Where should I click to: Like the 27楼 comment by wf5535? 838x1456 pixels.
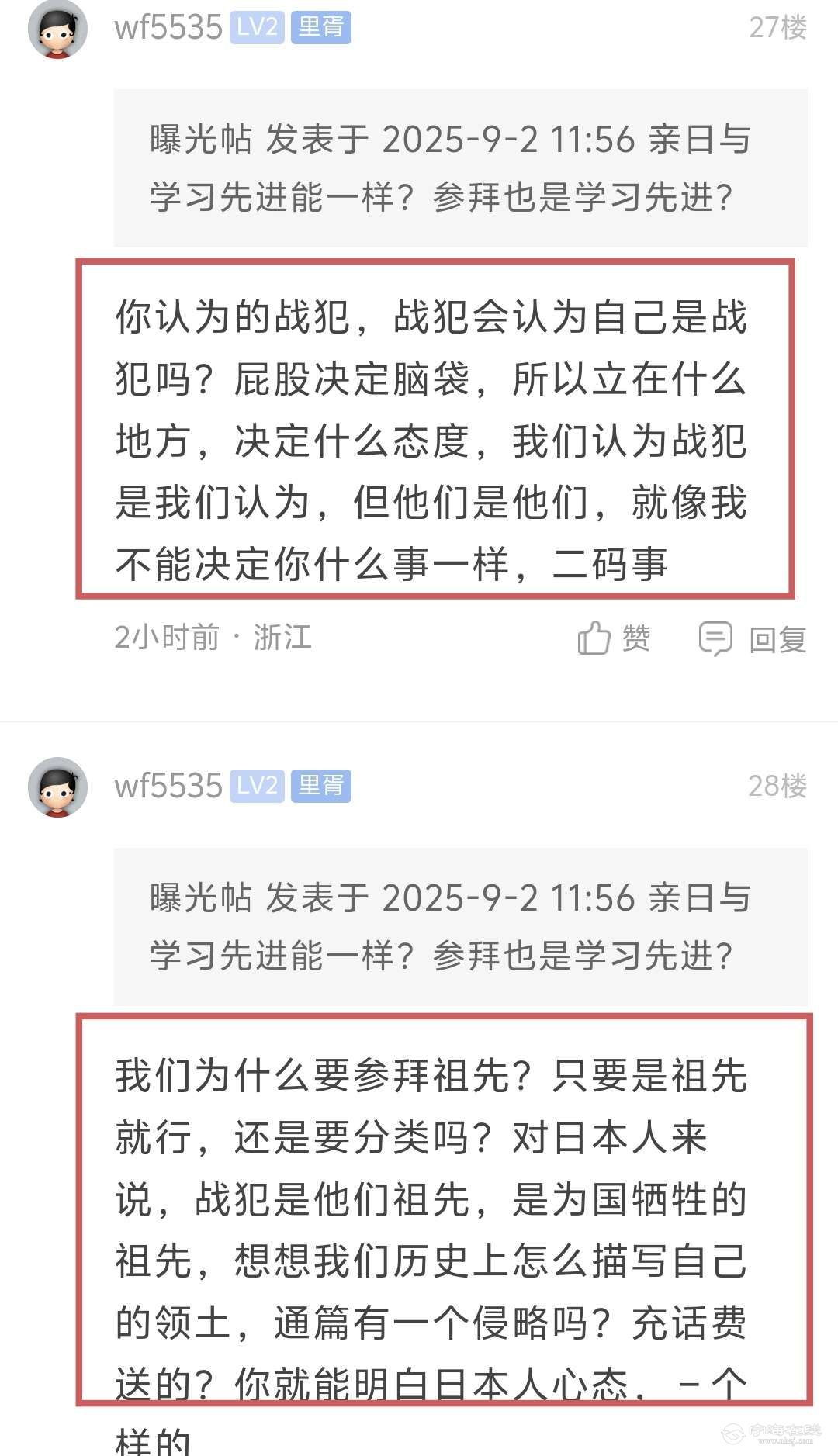[614, 638]
